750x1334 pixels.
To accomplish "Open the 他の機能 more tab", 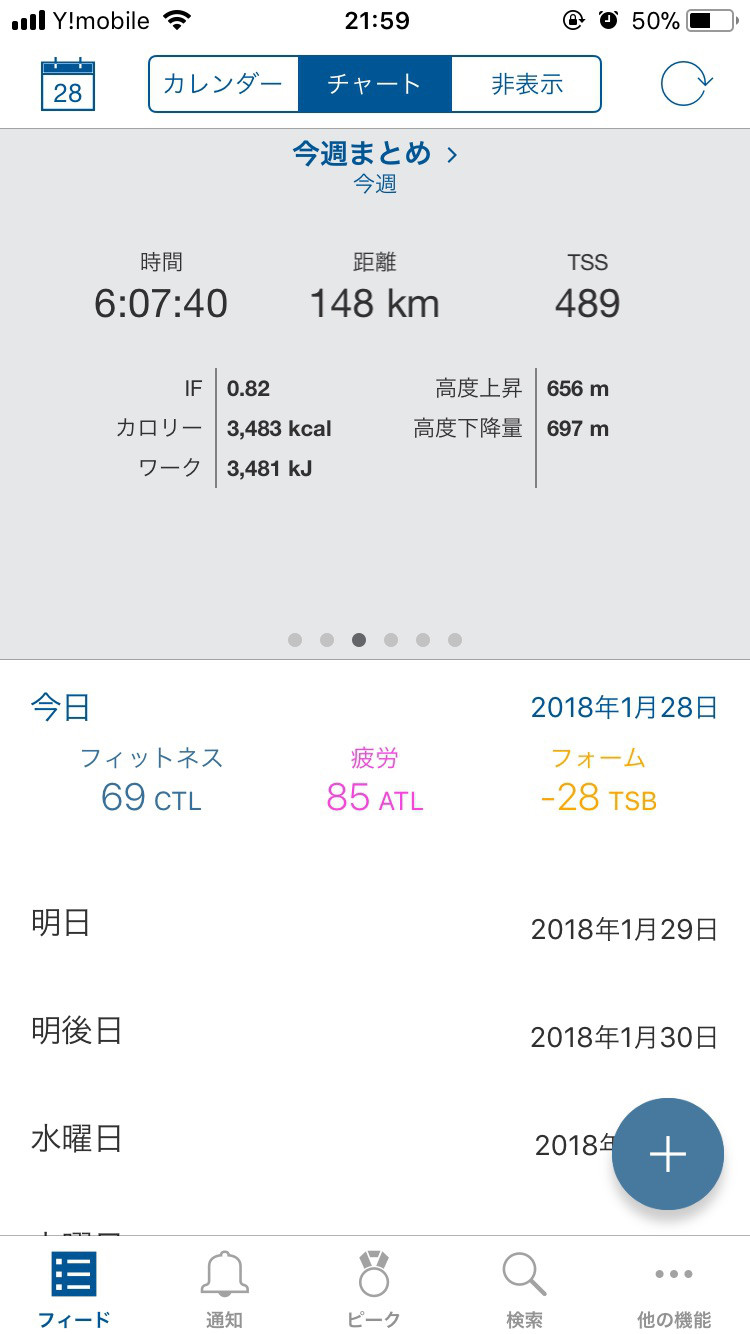I will pyautogui.click(x=674, y=1289).
